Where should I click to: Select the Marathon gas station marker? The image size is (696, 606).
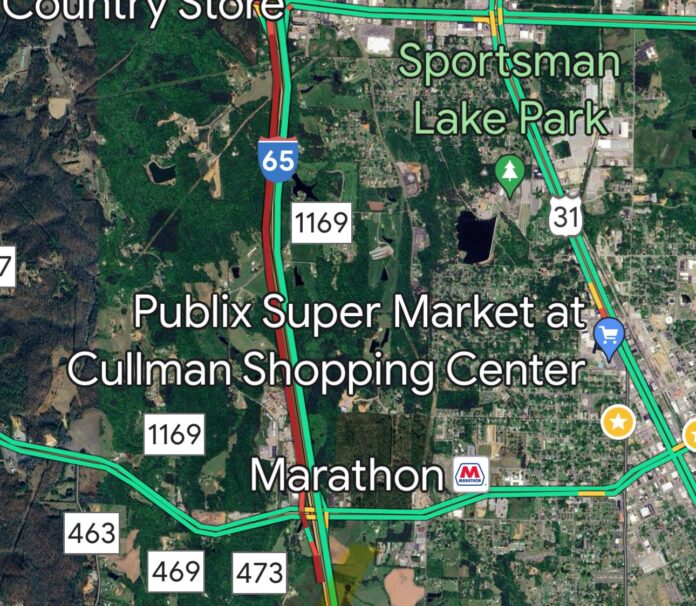point(471,474)
